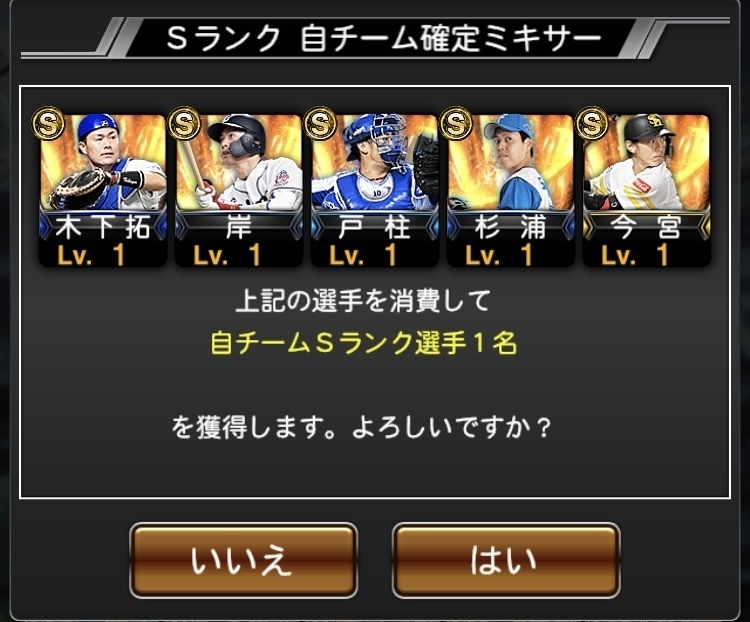Open the 岸 player card
This screenshot has height=622, width=750.
coord(239,190)
